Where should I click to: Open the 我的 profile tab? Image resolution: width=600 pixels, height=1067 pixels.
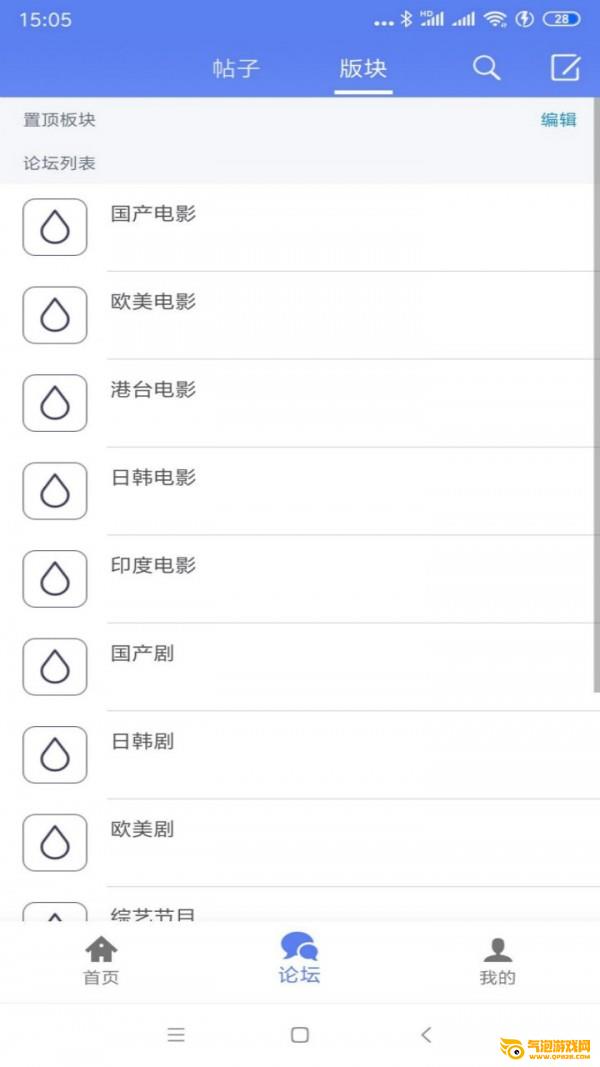coord(497,961)
